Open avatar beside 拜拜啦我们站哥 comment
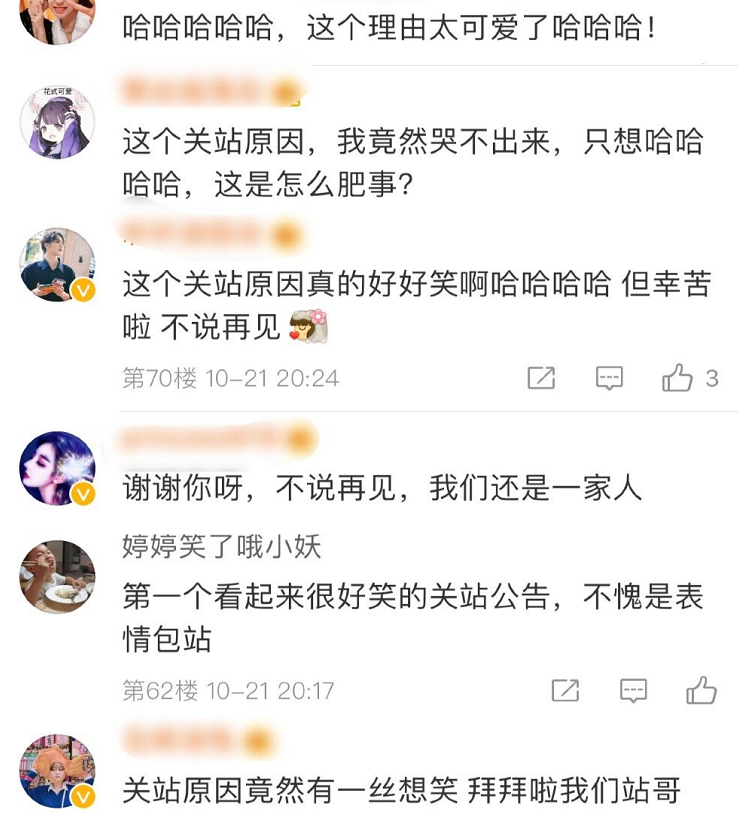 click(57, 771)
